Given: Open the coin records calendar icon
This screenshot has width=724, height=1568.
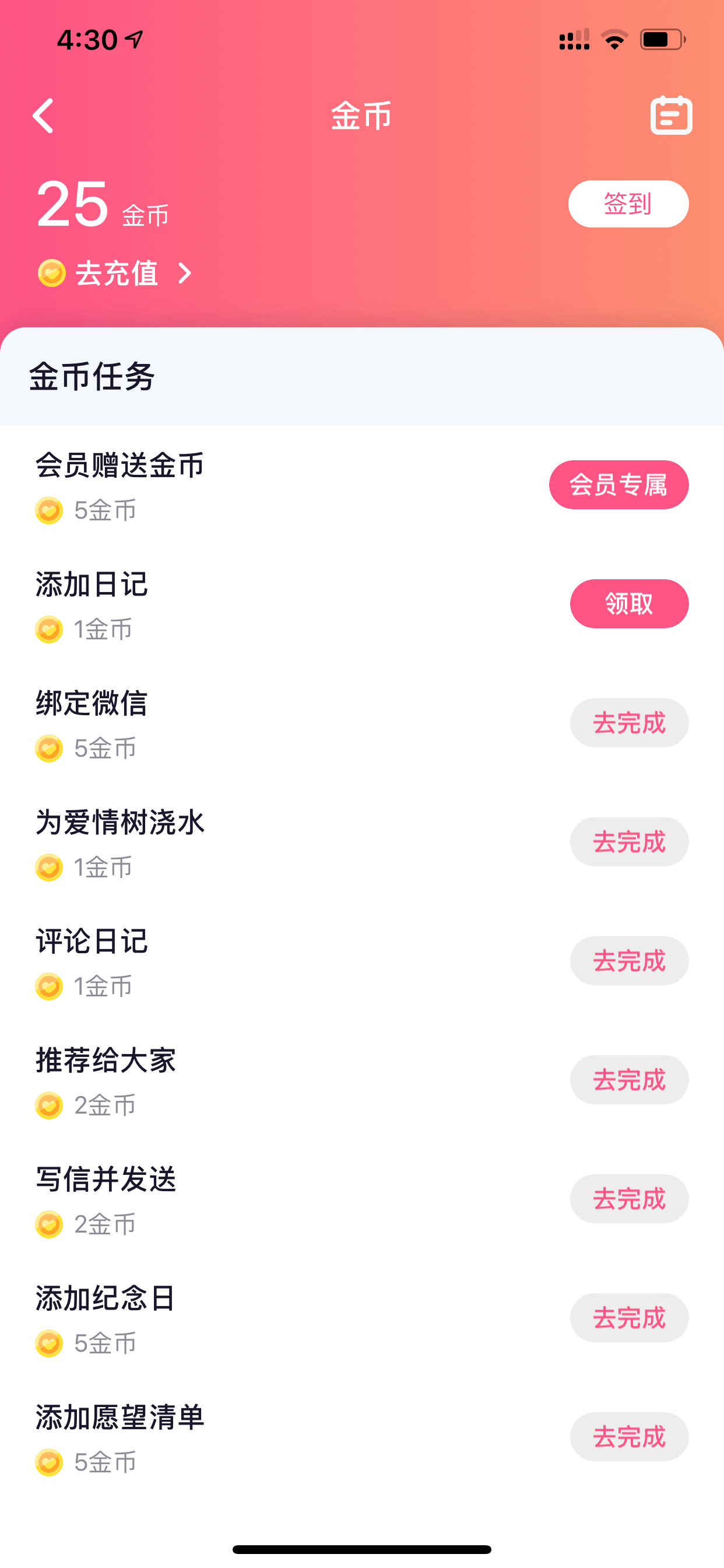Looking at the screenshot, I should pos(671,115).
